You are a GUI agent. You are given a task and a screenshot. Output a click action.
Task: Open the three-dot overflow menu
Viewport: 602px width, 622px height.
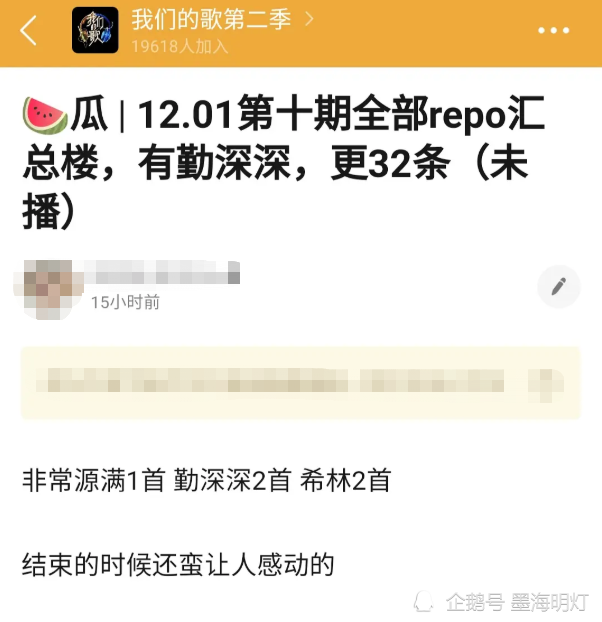(x=553, y=31)
